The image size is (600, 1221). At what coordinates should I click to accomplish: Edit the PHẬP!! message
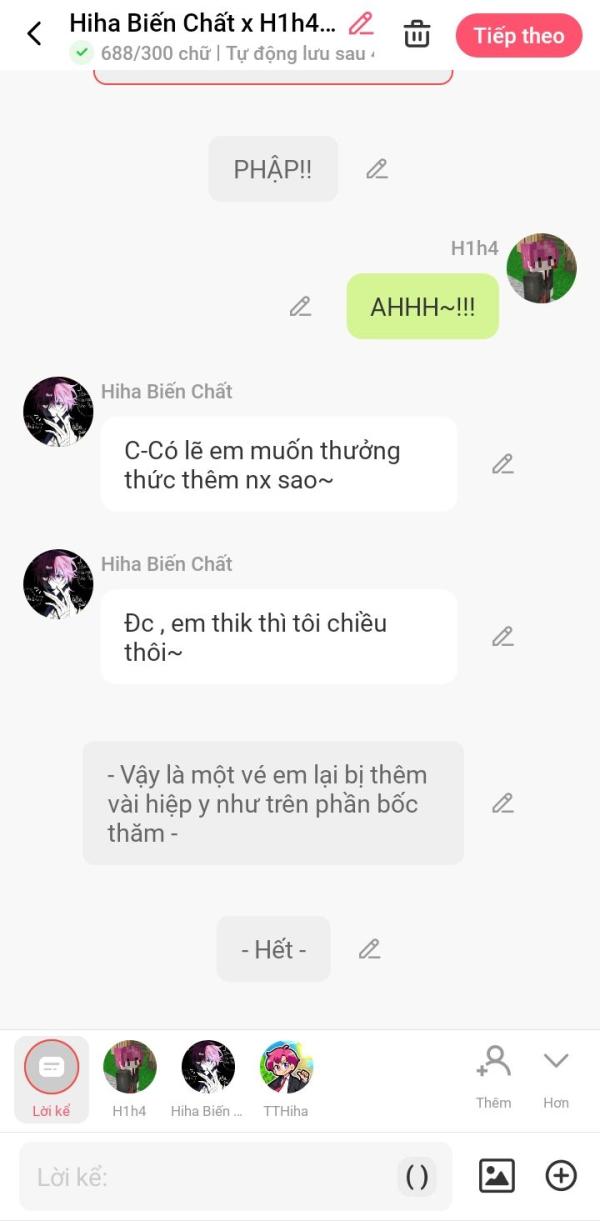[x=376, y=169]
